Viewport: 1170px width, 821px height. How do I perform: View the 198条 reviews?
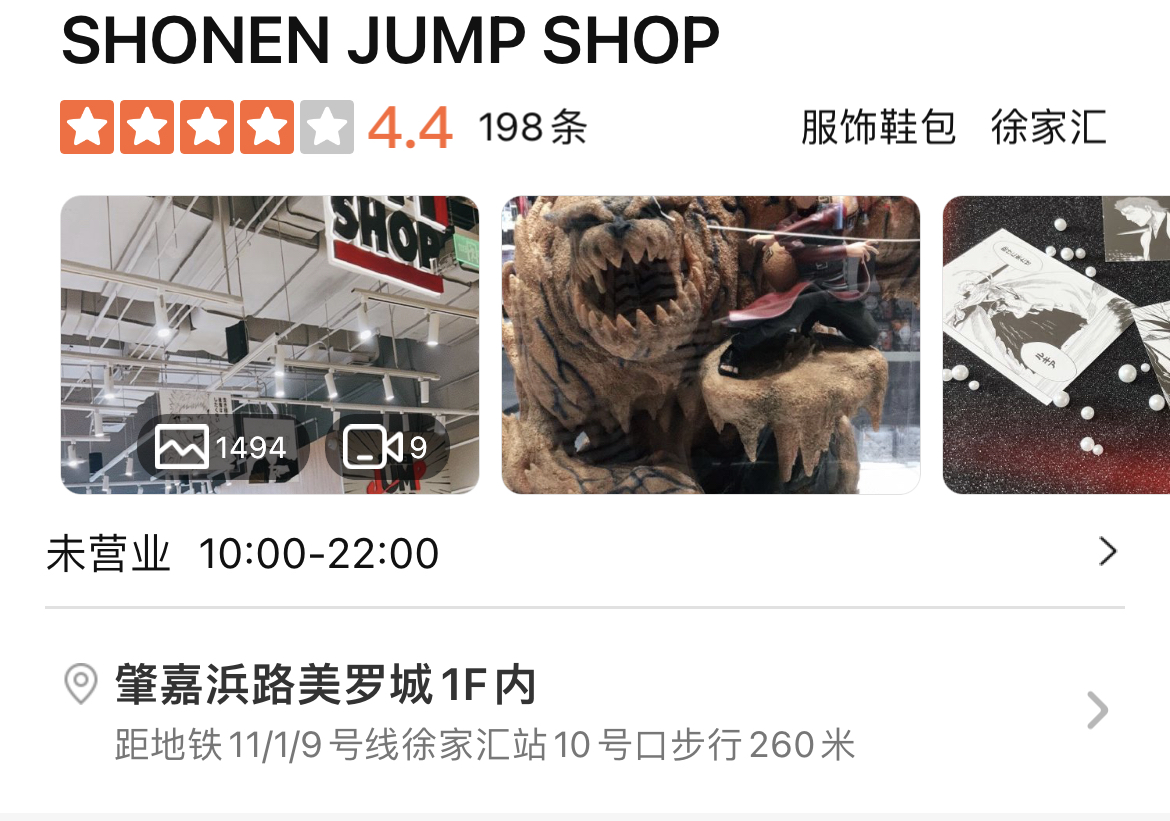coord(533,128)
